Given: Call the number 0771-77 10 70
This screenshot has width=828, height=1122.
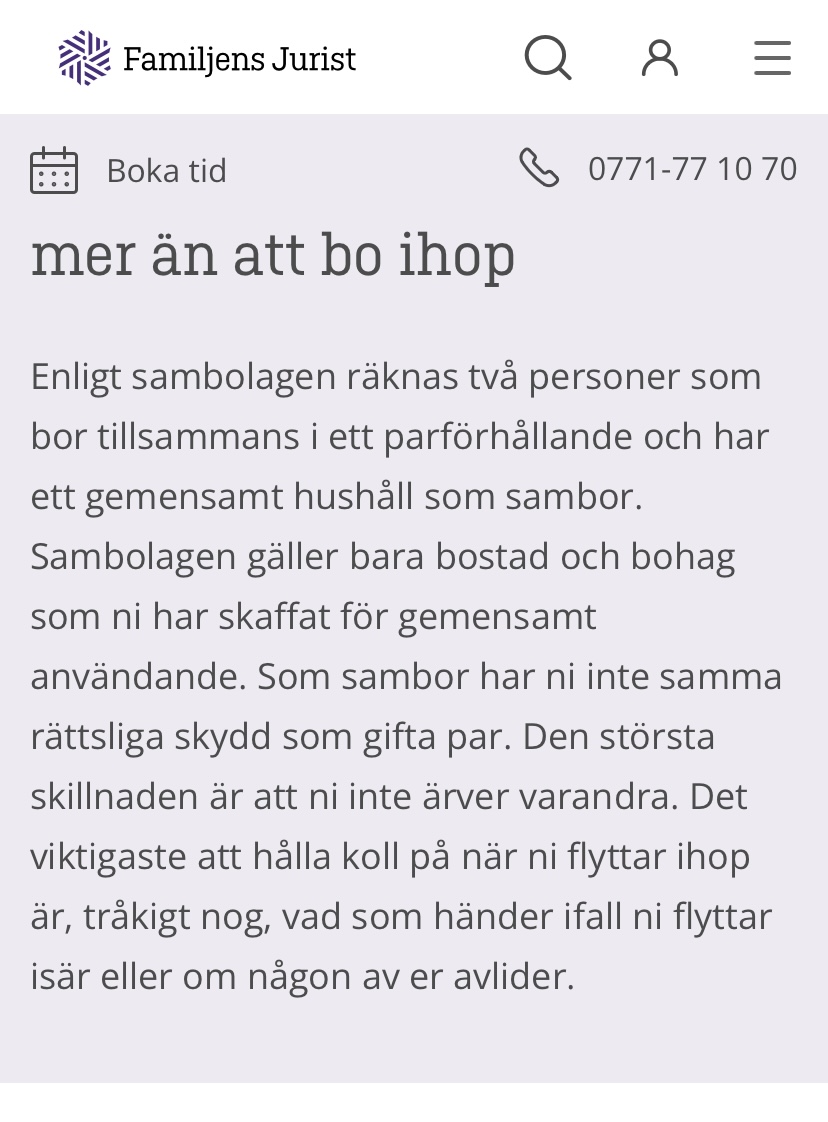Looking at the screenshot, I should pos(660,168).
